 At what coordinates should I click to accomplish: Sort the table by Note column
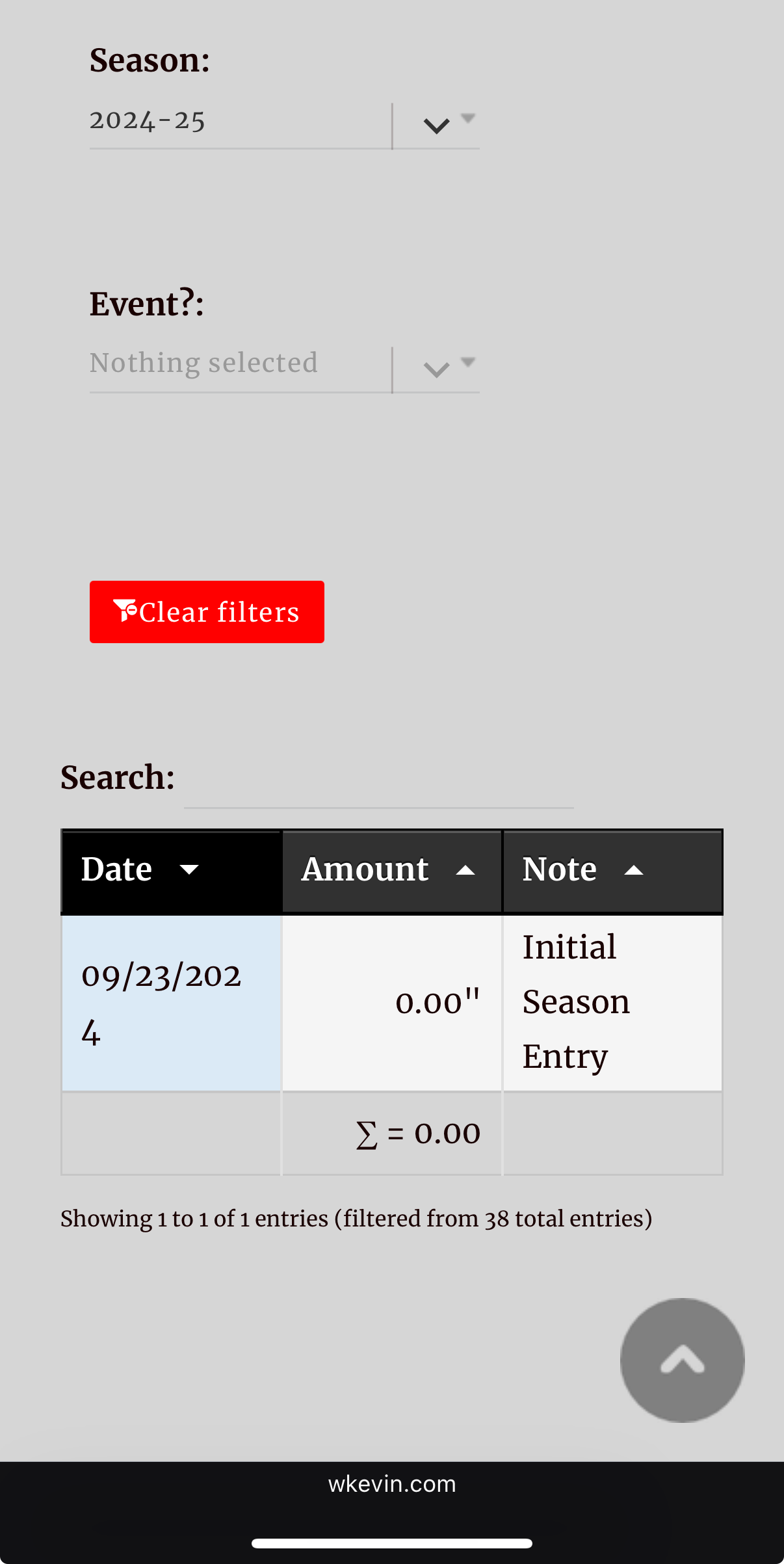pos(613,871)
